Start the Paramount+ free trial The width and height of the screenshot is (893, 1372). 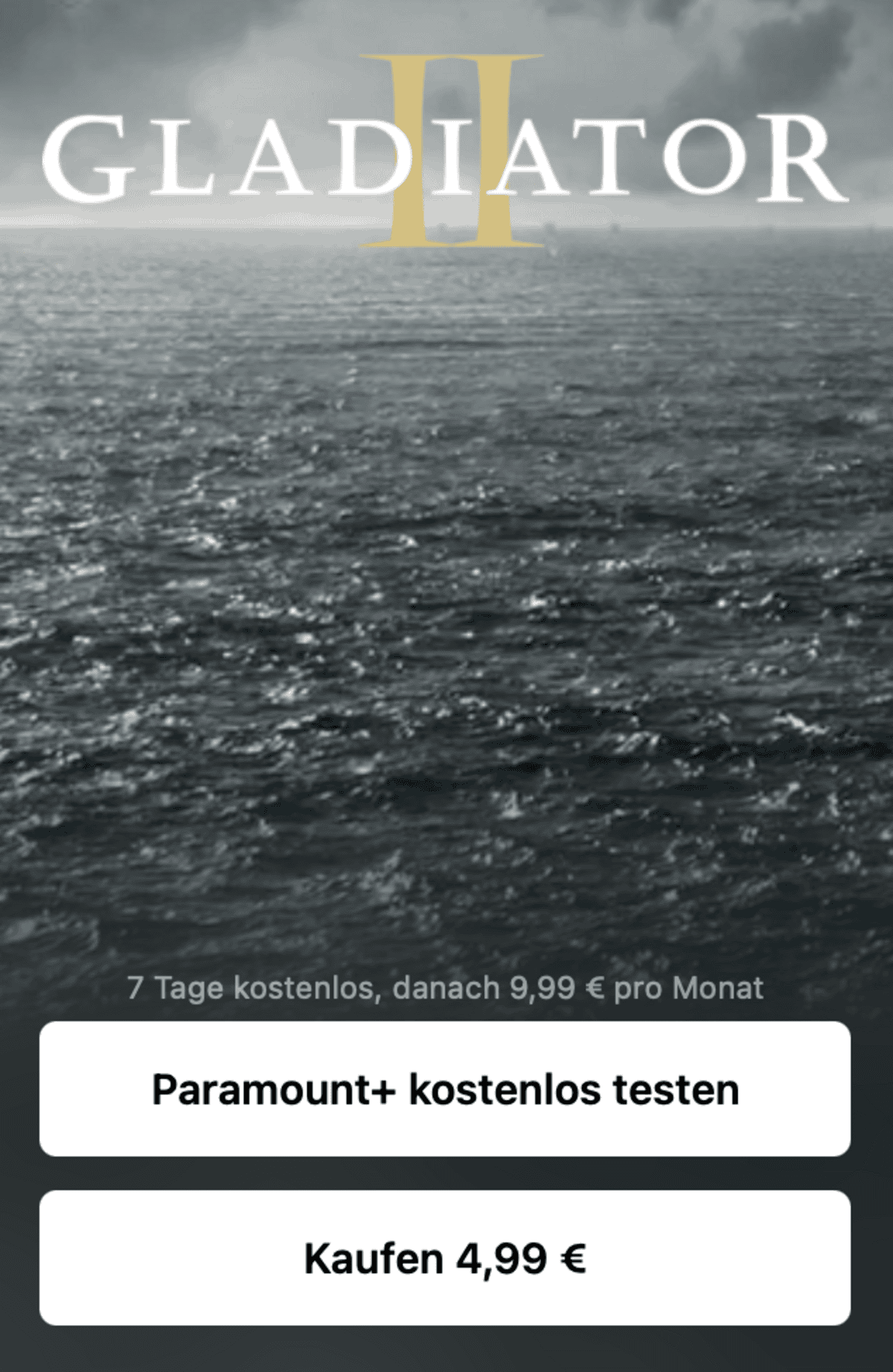click(x=445, y=1089)
